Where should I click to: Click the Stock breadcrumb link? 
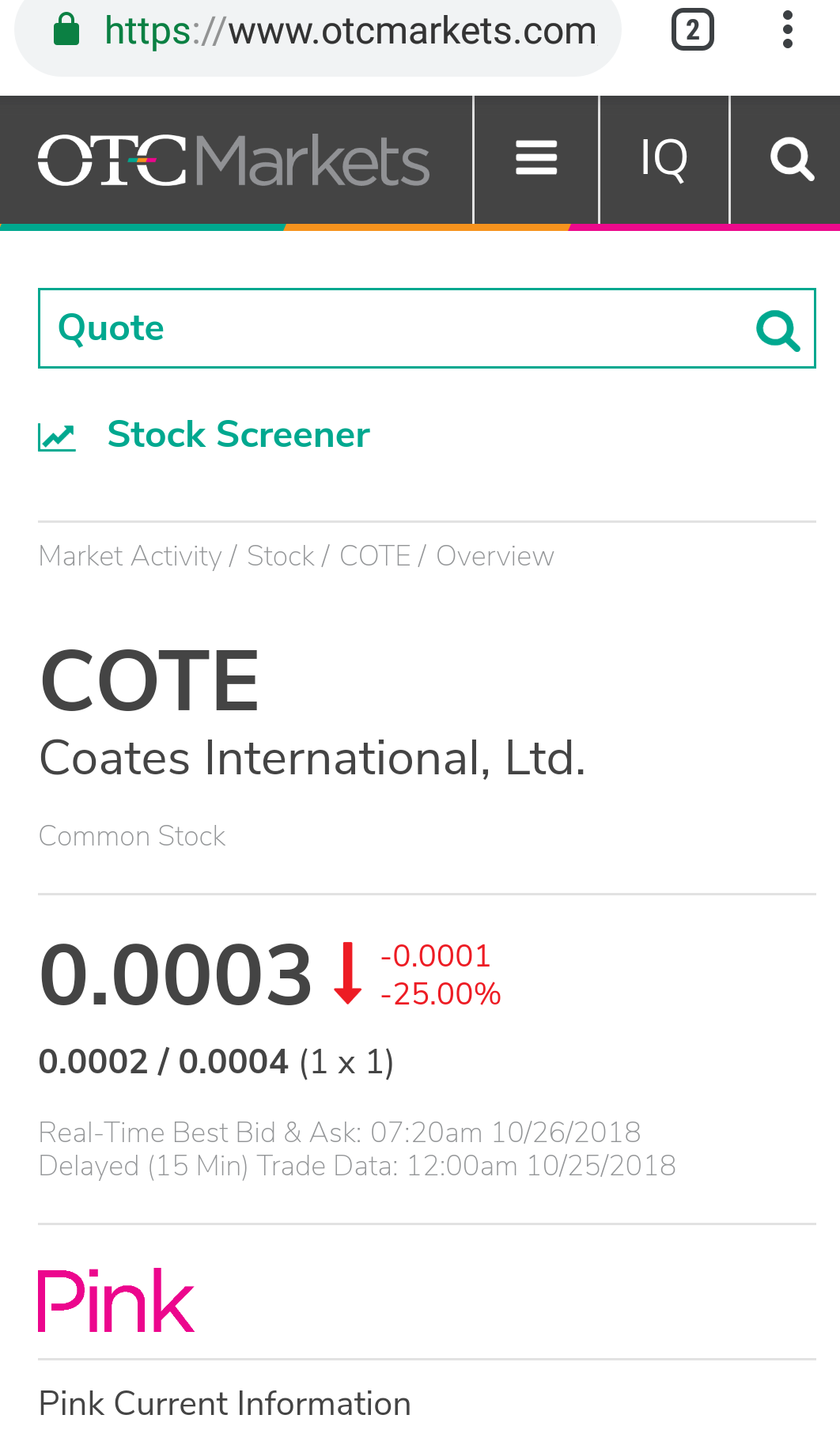coord(281,556)
